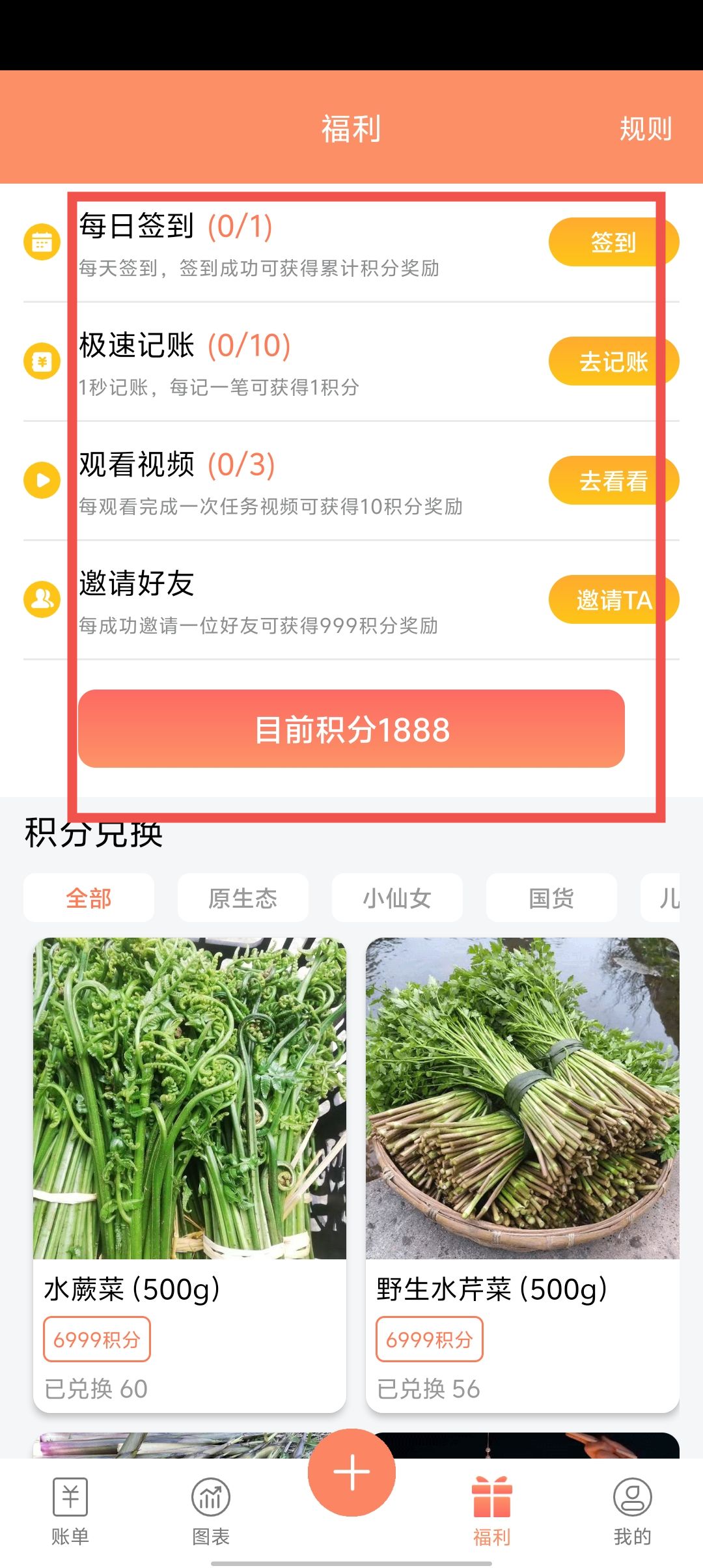View the 野生水芹菜 (500g) product card
This screenshot has height=1568, width=703.
522,1172
